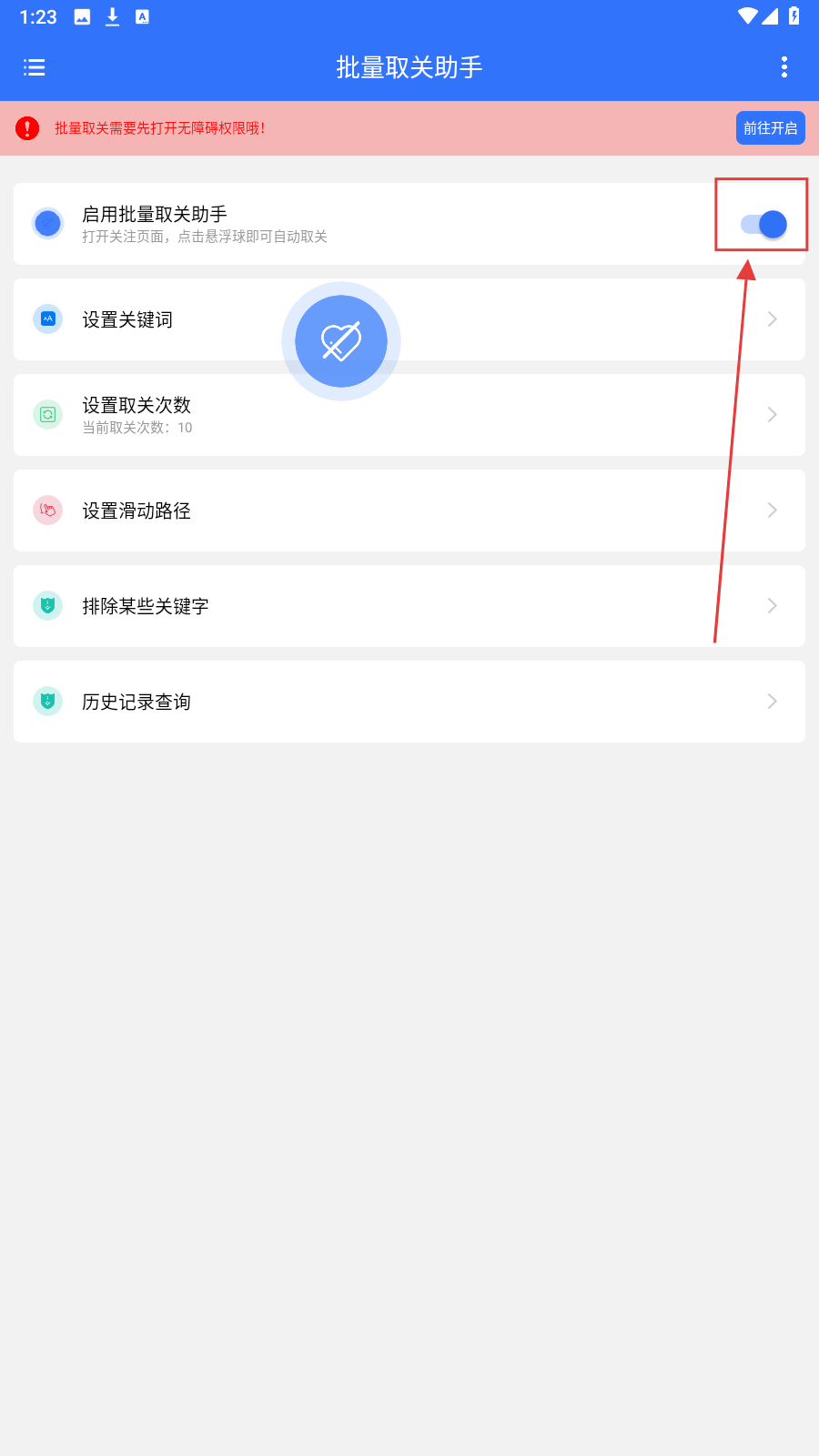This screenshot has height=1456, width=819.
Task: Open the three-dot overflow menu
Action: 784,67
